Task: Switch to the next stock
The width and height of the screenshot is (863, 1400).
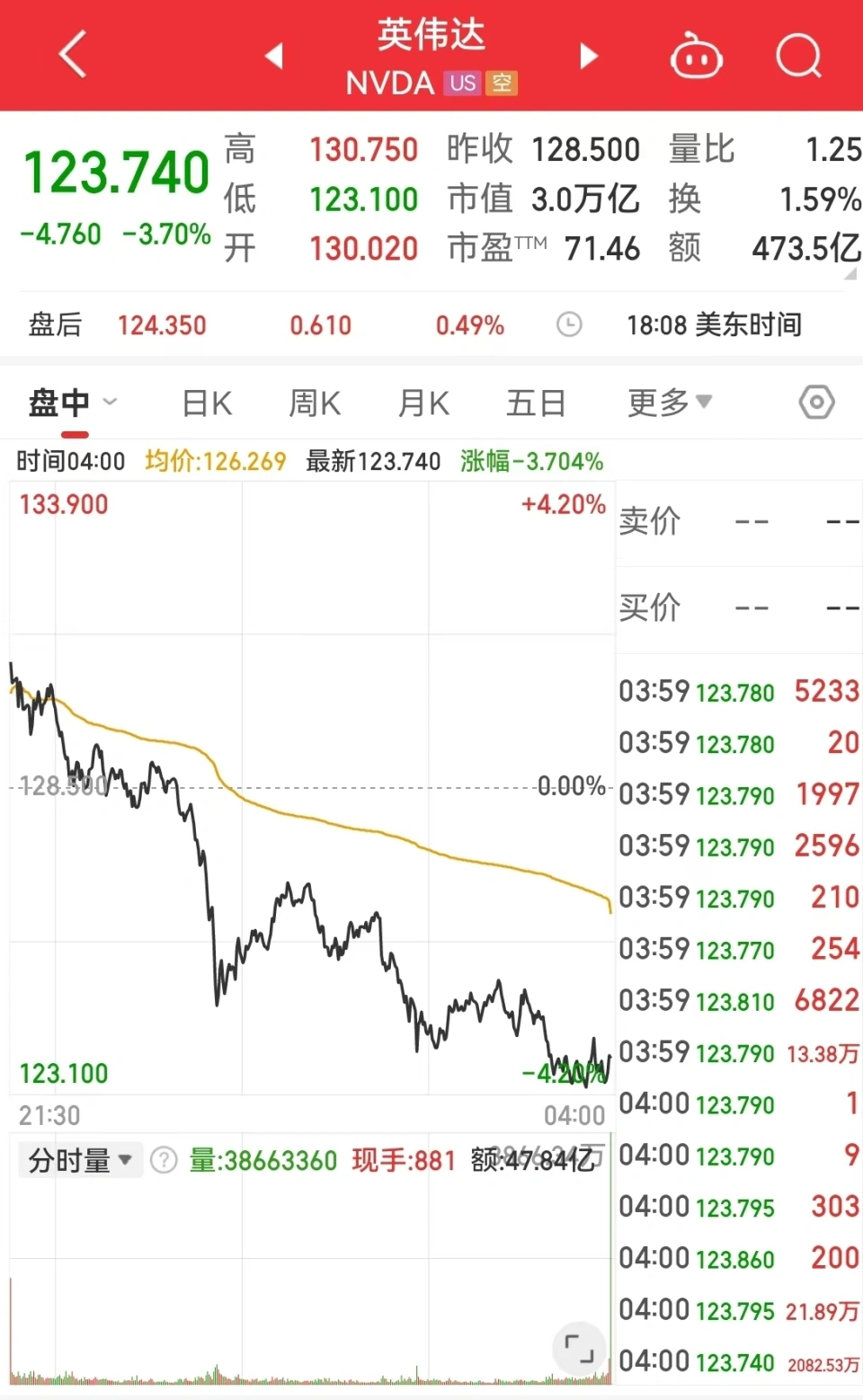Action: (589, 56)
